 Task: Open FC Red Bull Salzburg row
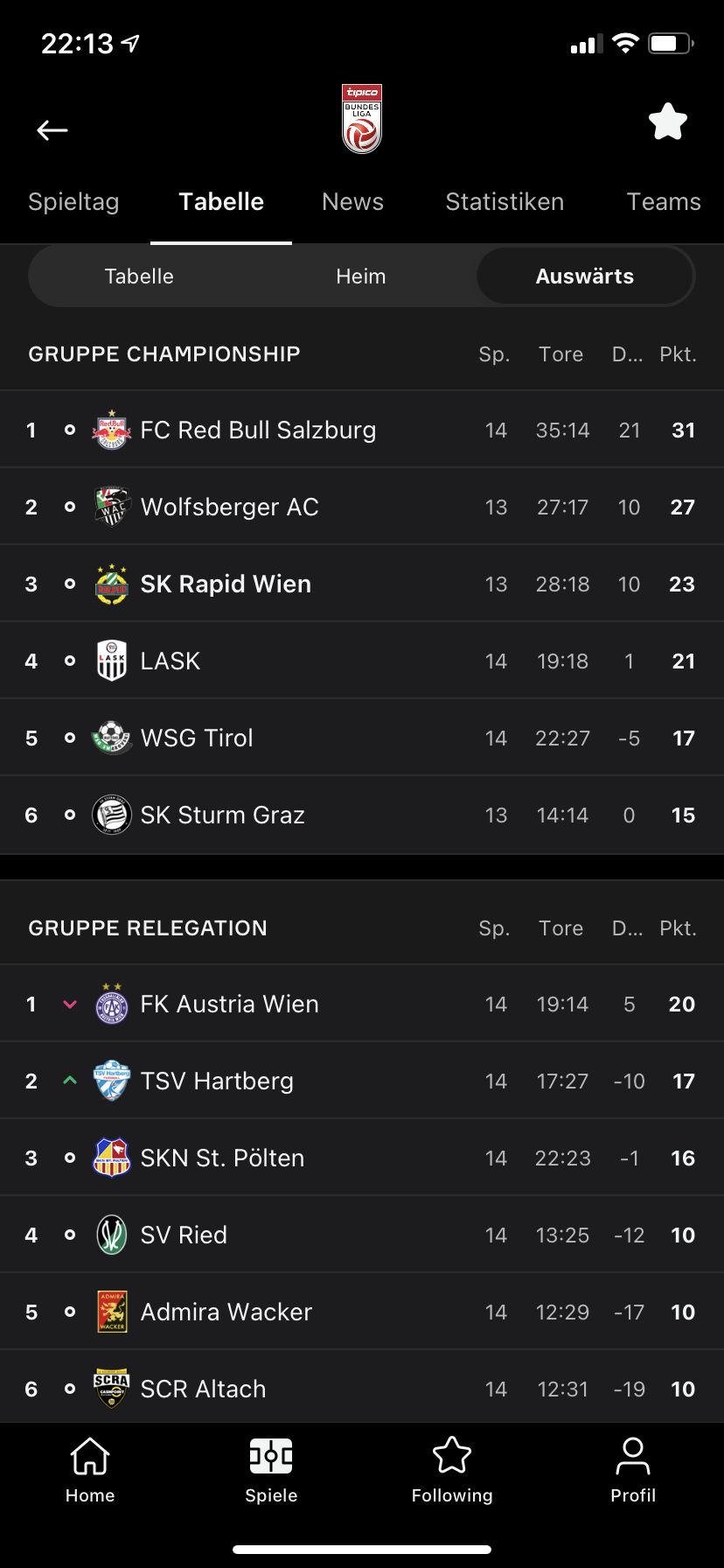click(362, 430)
